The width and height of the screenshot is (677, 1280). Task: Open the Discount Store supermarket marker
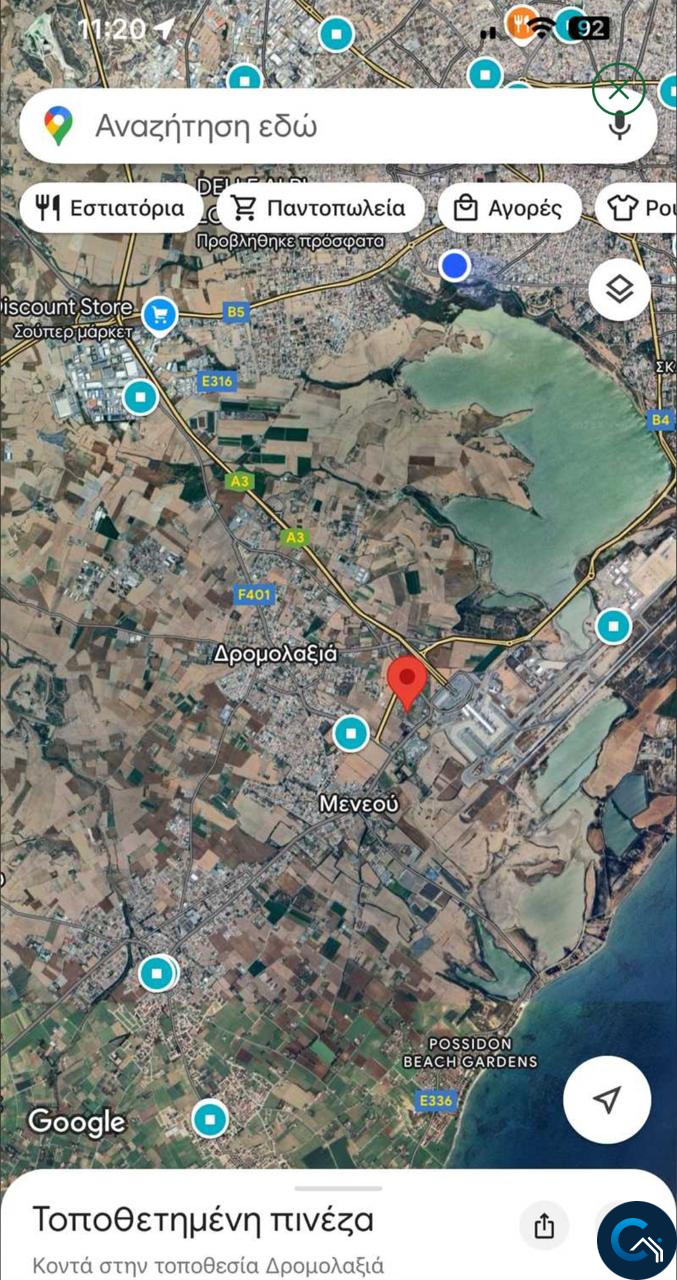click(x=159, y=316)
